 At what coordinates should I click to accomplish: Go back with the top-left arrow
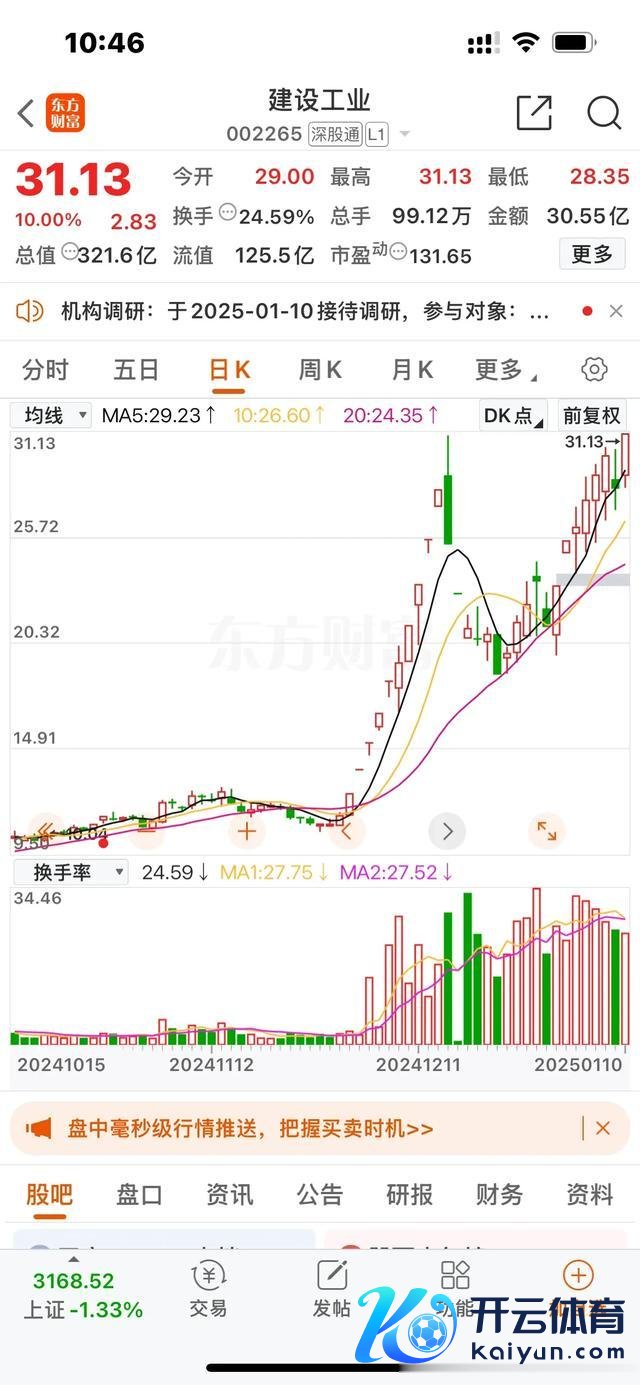[x=26, y=113]
